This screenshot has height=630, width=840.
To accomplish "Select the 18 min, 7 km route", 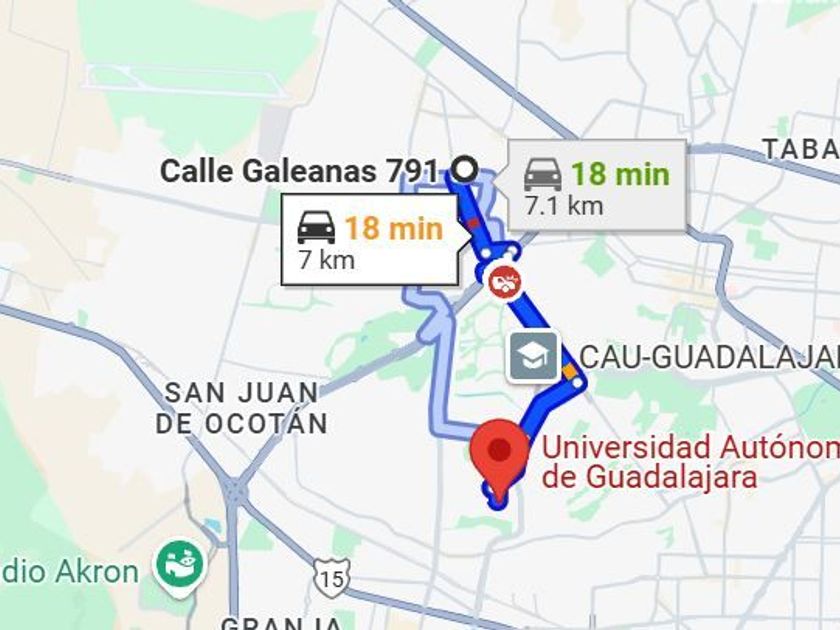I will [x=370, y=239].
